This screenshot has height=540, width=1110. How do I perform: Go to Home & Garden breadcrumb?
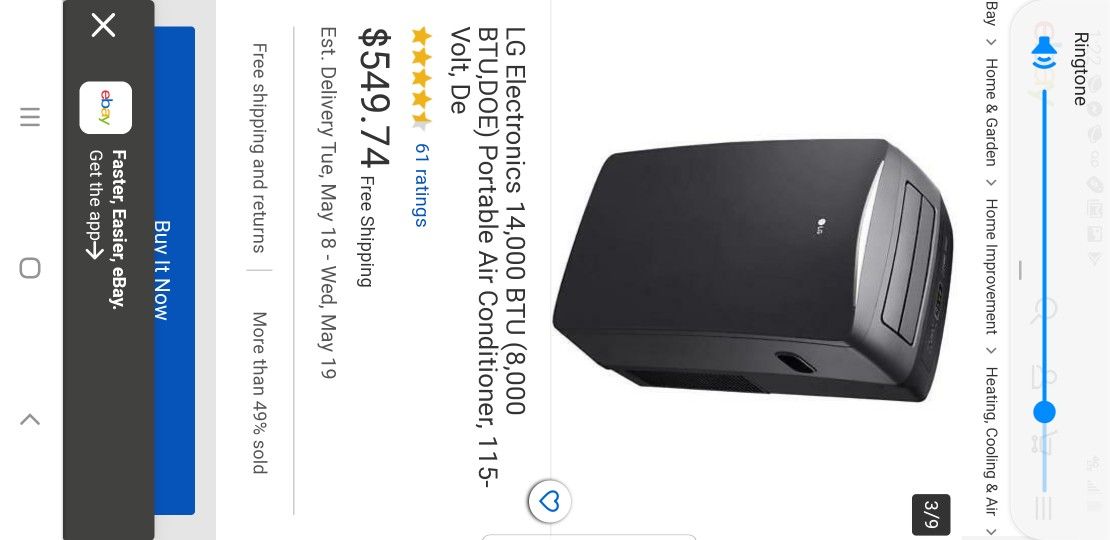click(991, 110)
